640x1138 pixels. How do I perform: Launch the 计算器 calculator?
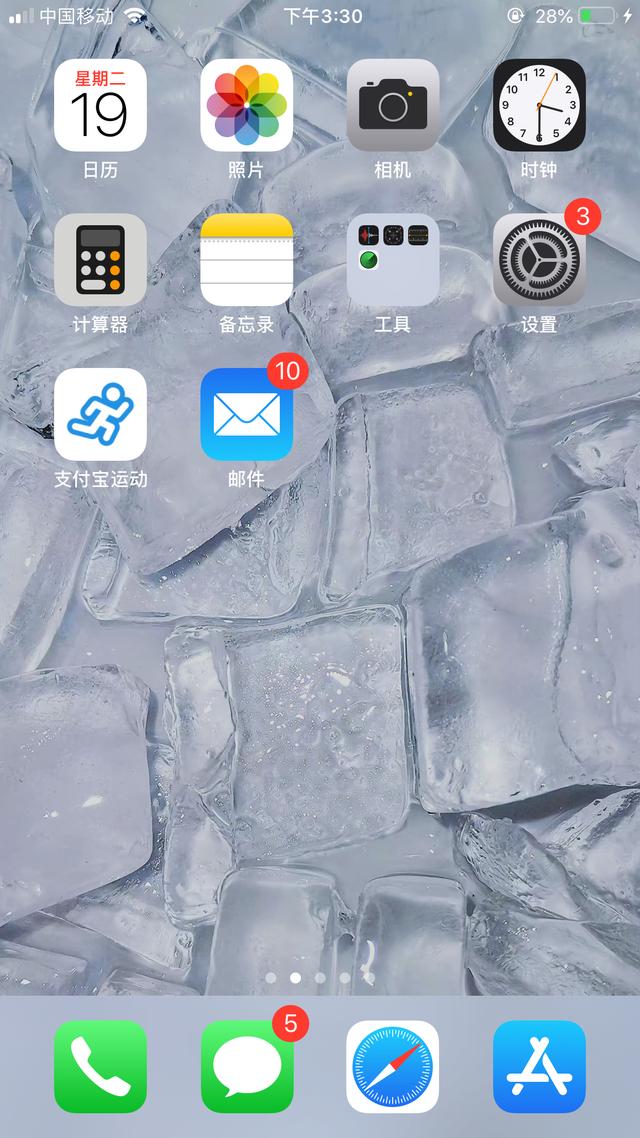100,260
